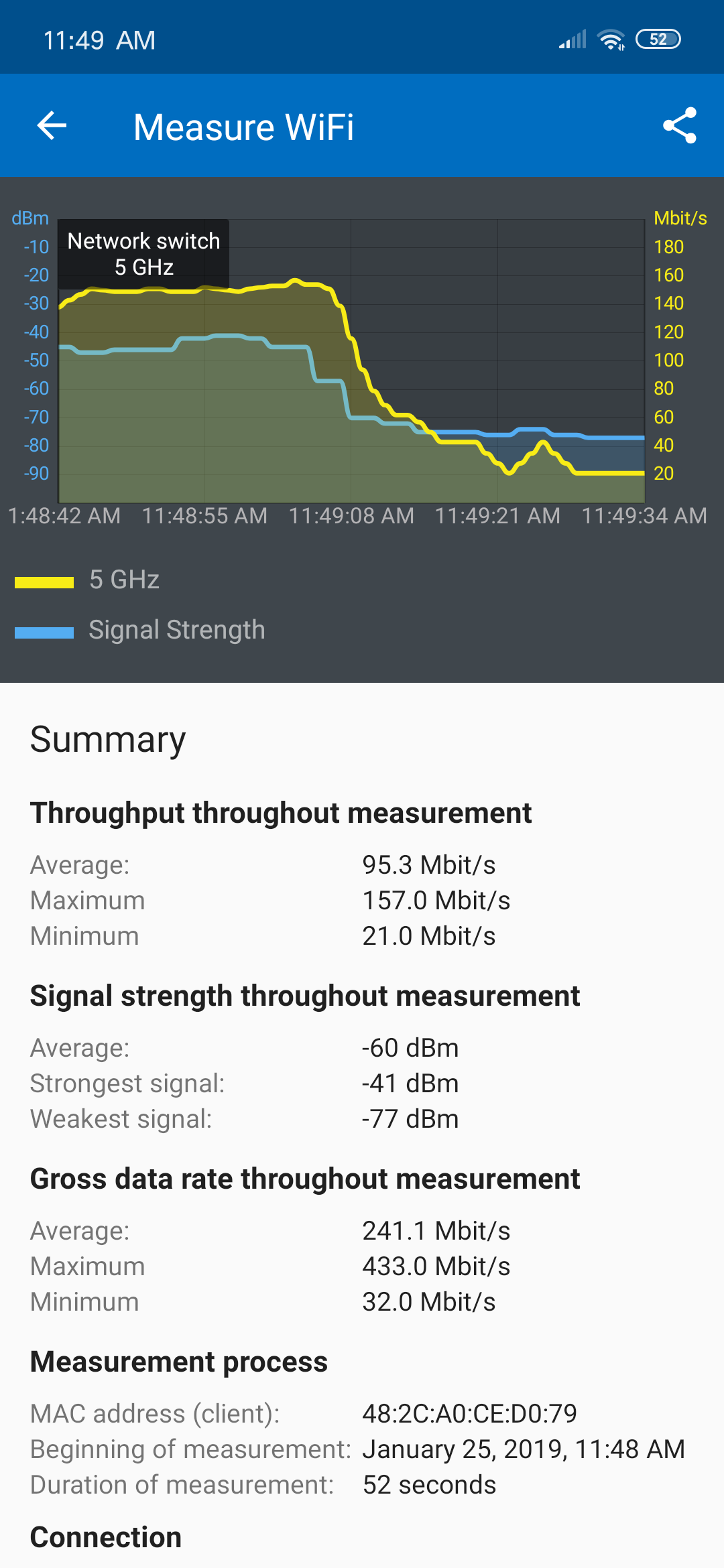Go back using the arrow
Image resolution: width=724 pixels, height=1568 pixels.
tap(52, 125)
